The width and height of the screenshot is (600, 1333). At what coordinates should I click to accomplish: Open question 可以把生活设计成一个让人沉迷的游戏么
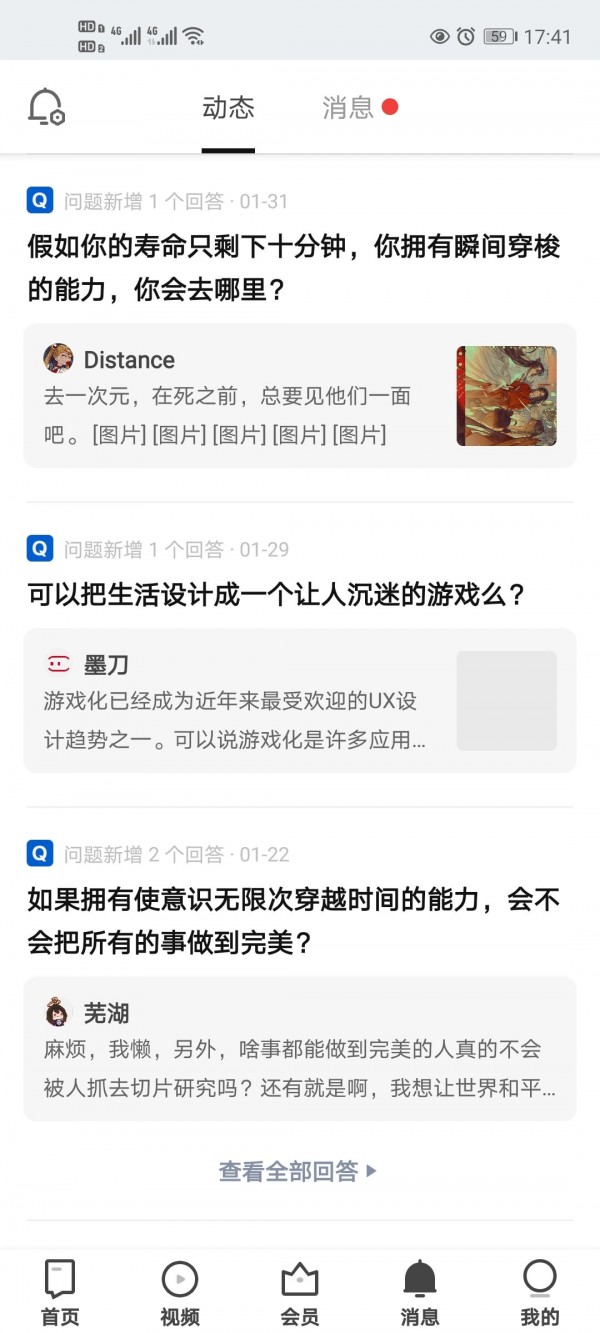(276, 595)
